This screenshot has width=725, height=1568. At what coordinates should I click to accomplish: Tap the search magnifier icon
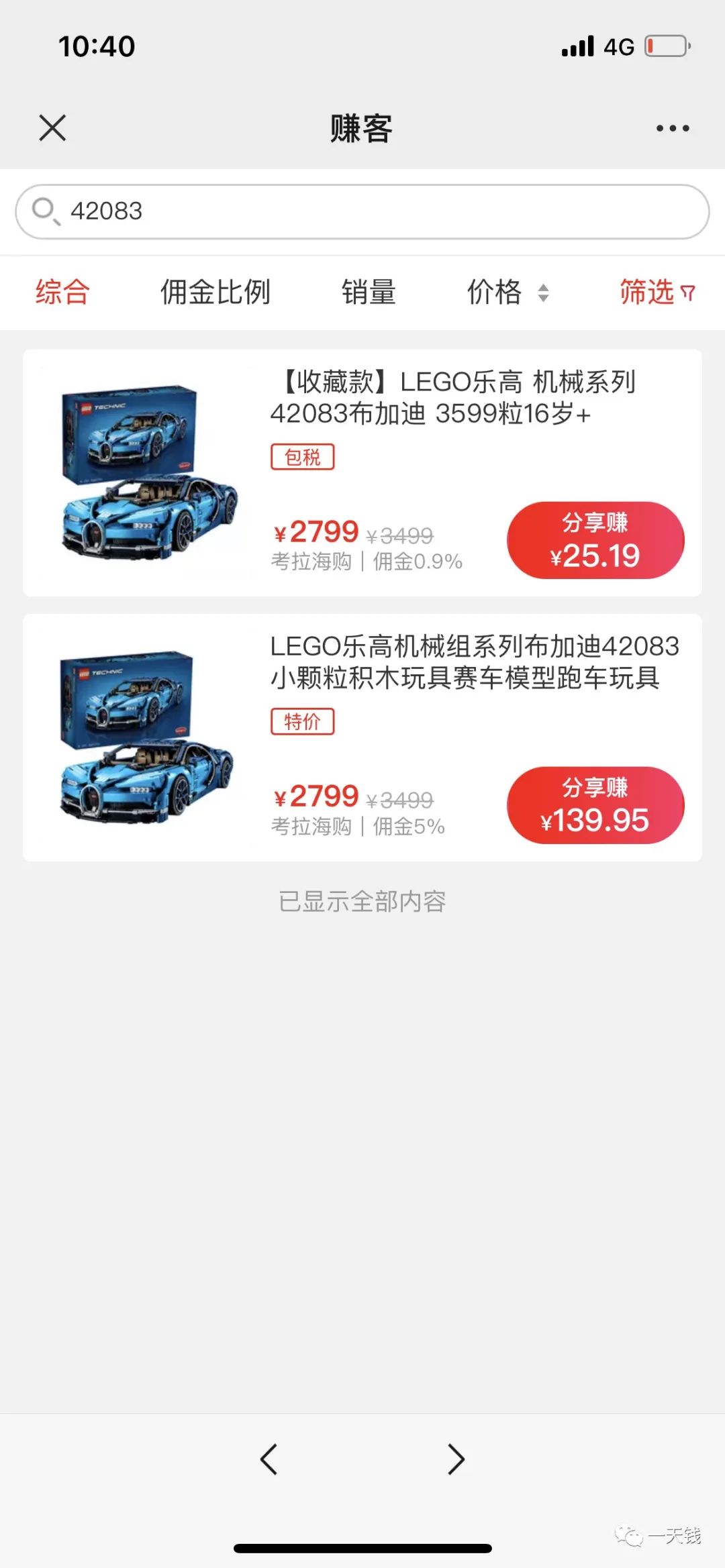44,212
